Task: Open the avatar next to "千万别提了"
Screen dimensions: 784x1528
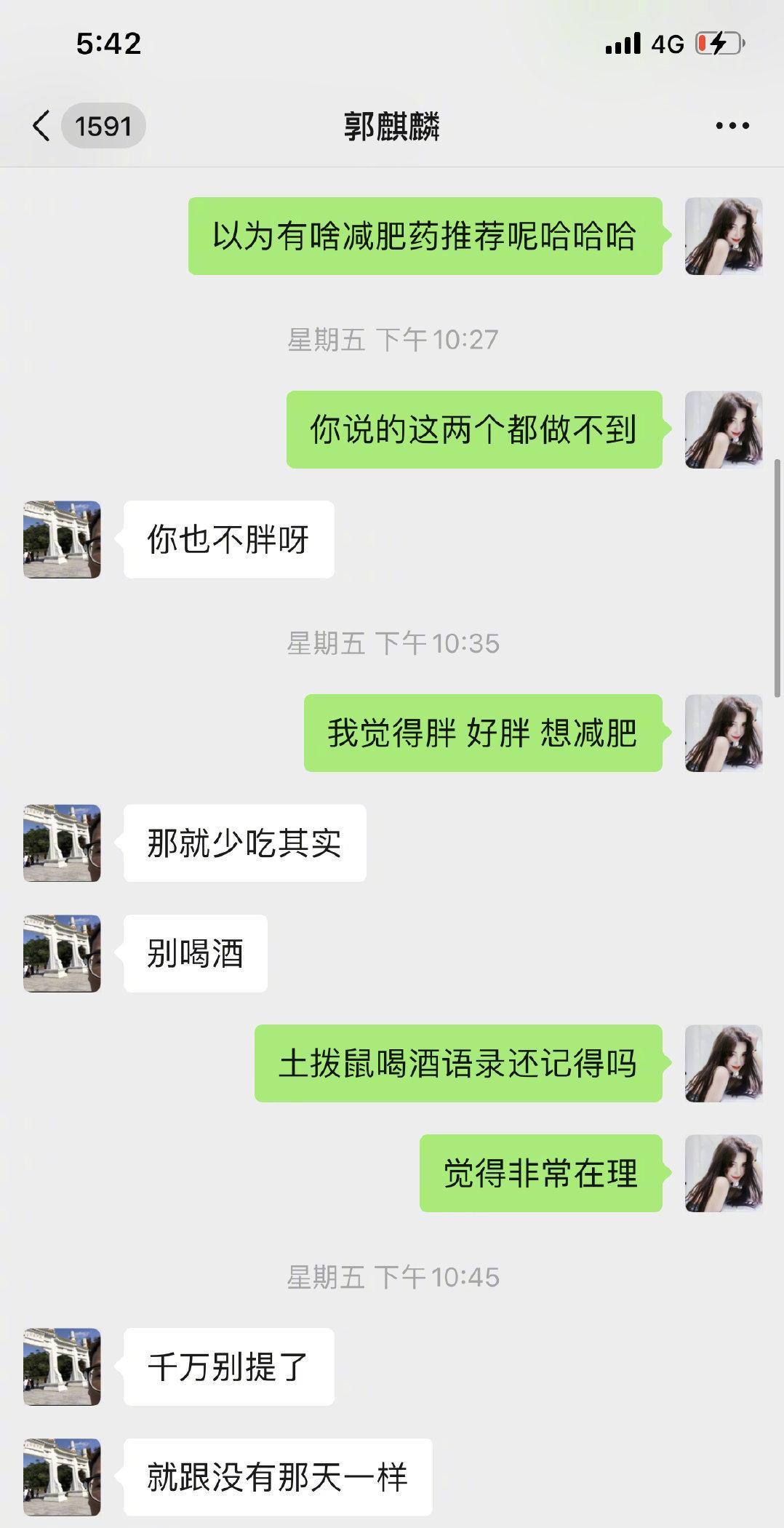Action: click(x=62, y=1366)
